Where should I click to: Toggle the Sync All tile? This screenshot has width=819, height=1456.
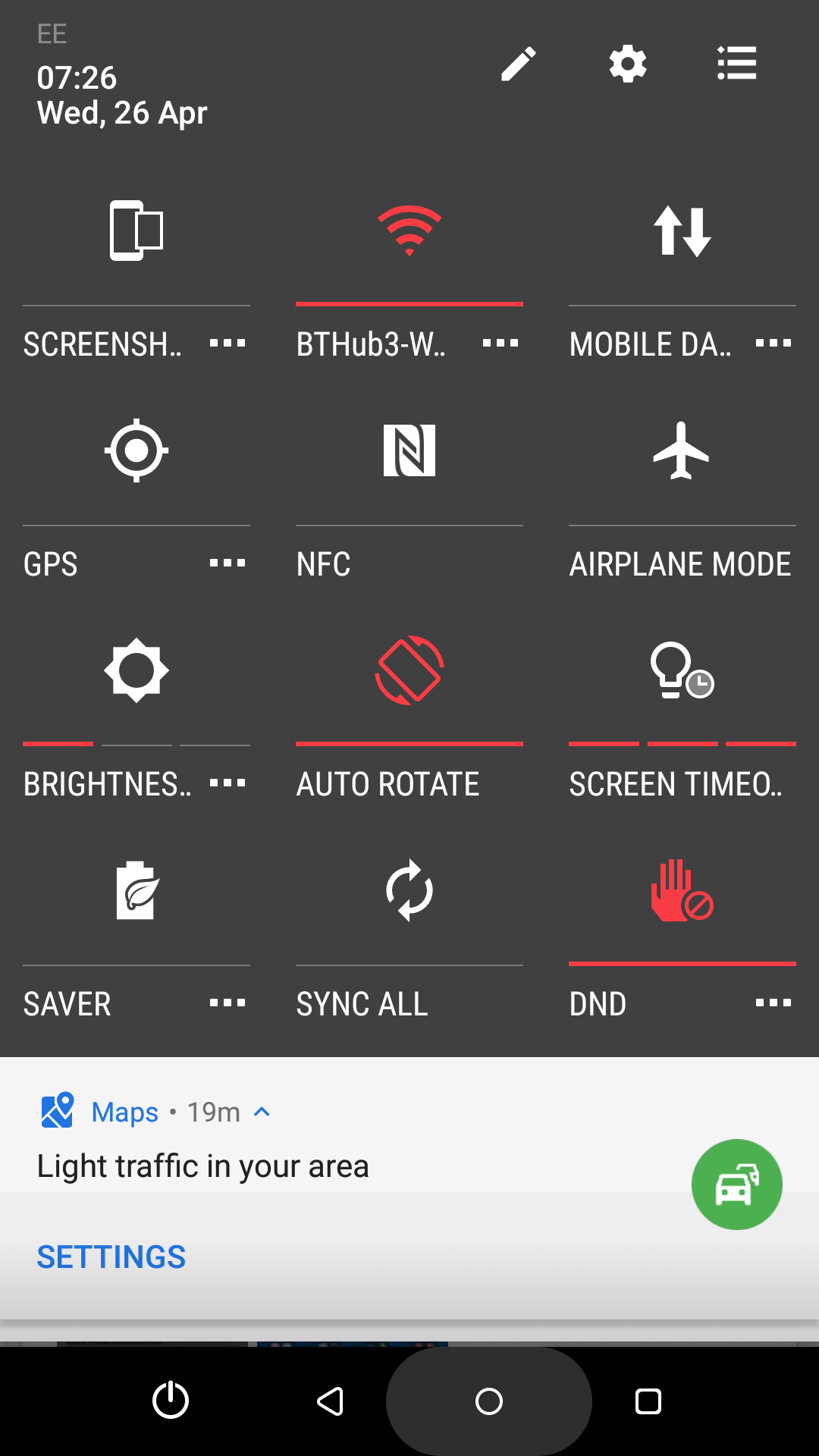point(409,890)
